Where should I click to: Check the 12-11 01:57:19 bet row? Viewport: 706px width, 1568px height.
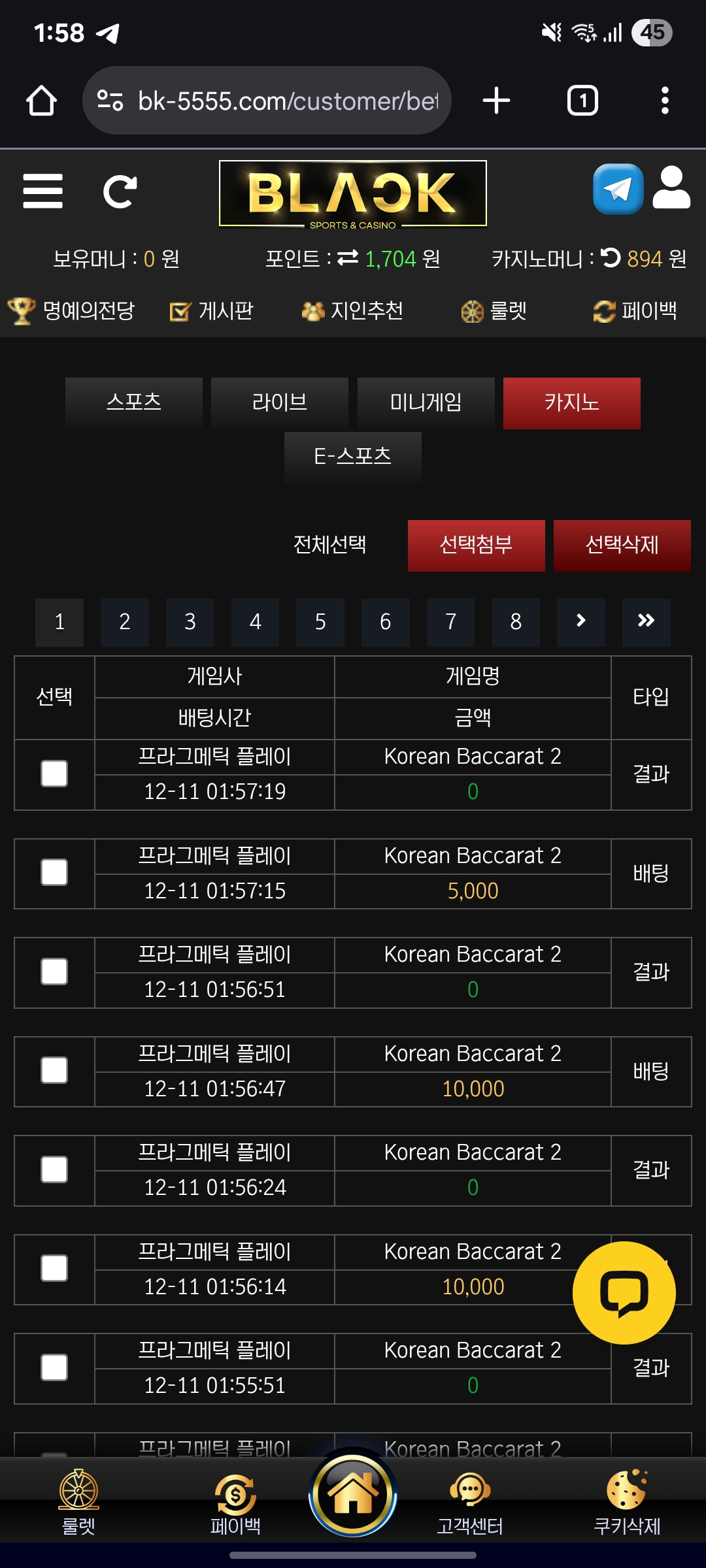pos(54,774)
